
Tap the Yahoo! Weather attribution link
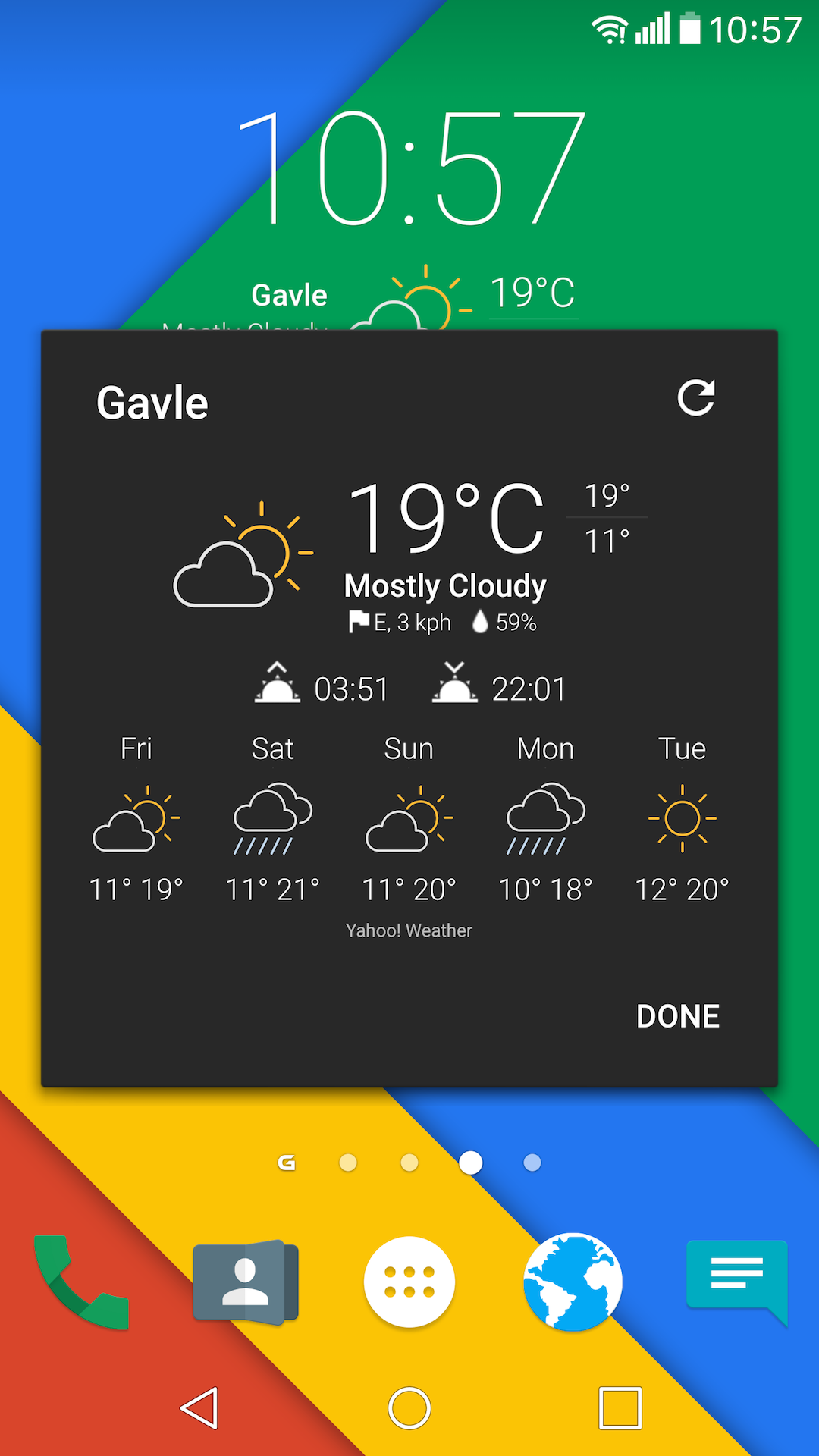409,930
